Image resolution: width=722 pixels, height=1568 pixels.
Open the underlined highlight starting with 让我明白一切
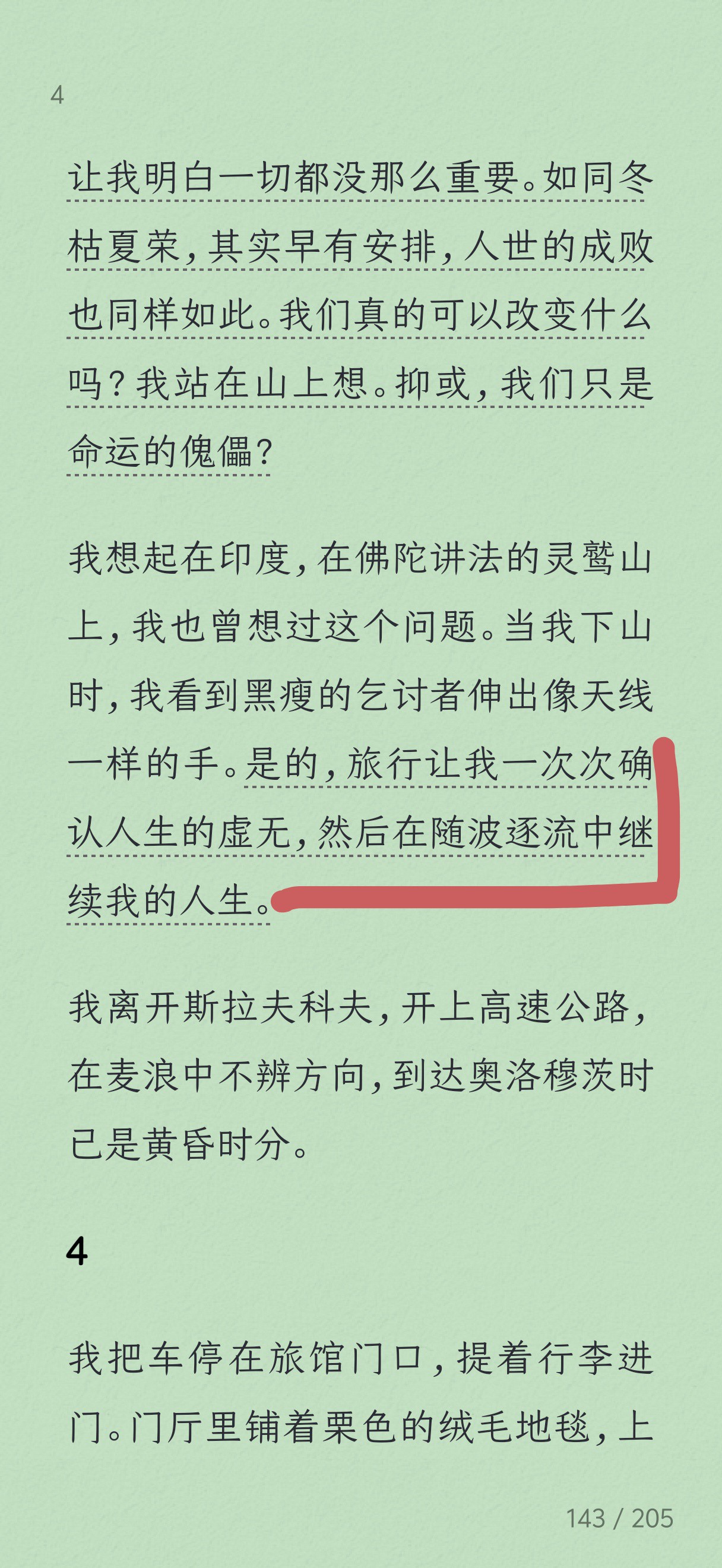360,315
